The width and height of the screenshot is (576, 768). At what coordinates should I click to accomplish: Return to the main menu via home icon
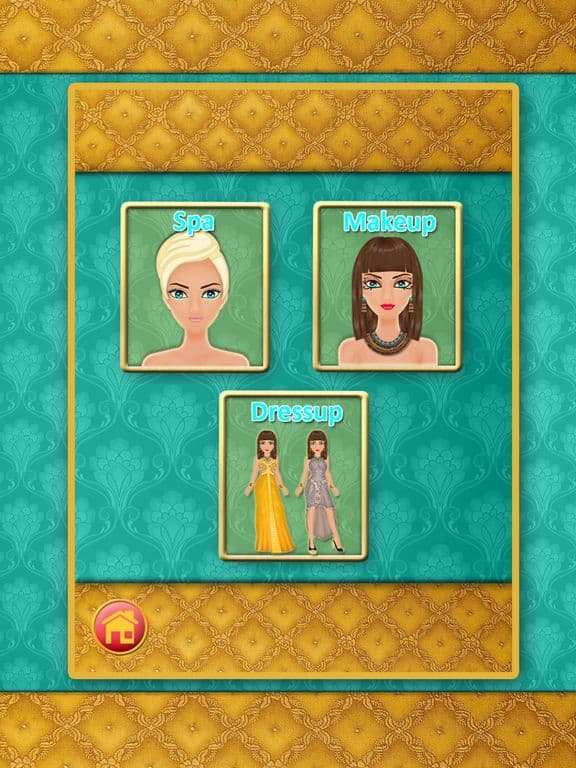(x=120, y=627)
